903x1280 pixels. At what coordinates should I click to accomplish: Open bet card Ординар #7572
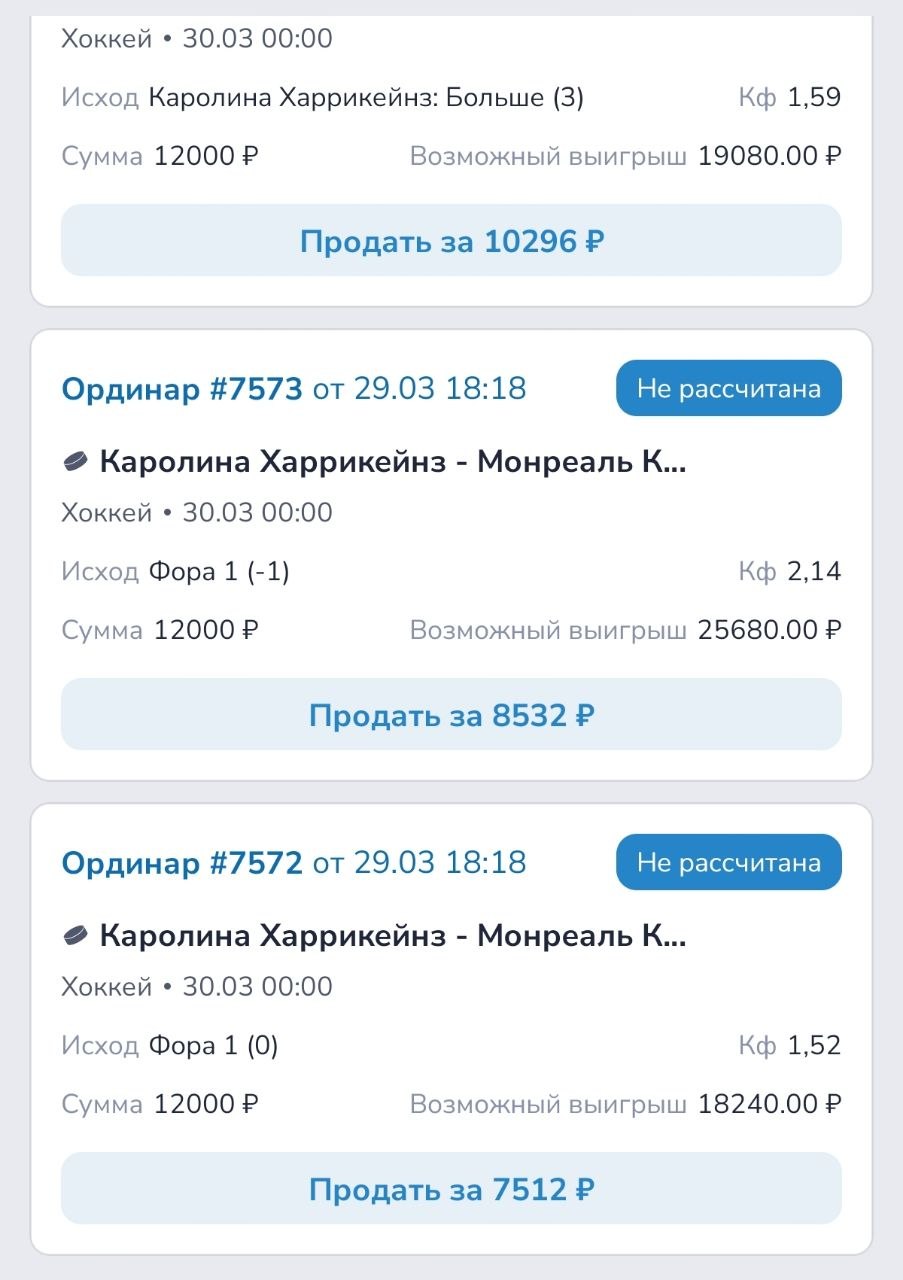182,863
